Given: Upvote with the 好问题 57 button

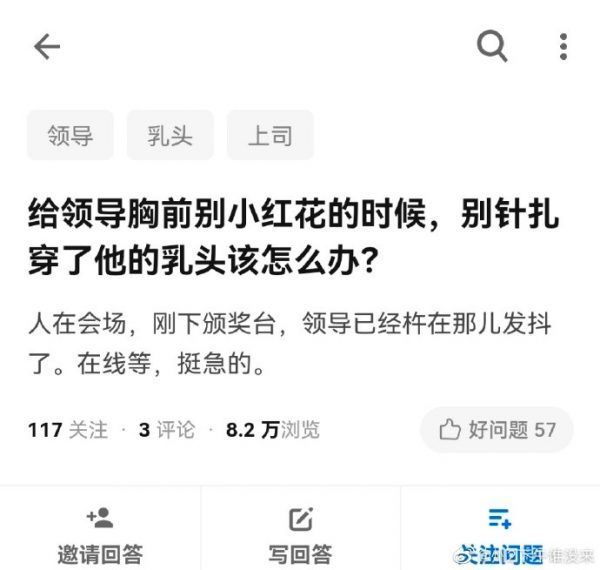Looking at the screenshot, I should click(x=497, y=430).
